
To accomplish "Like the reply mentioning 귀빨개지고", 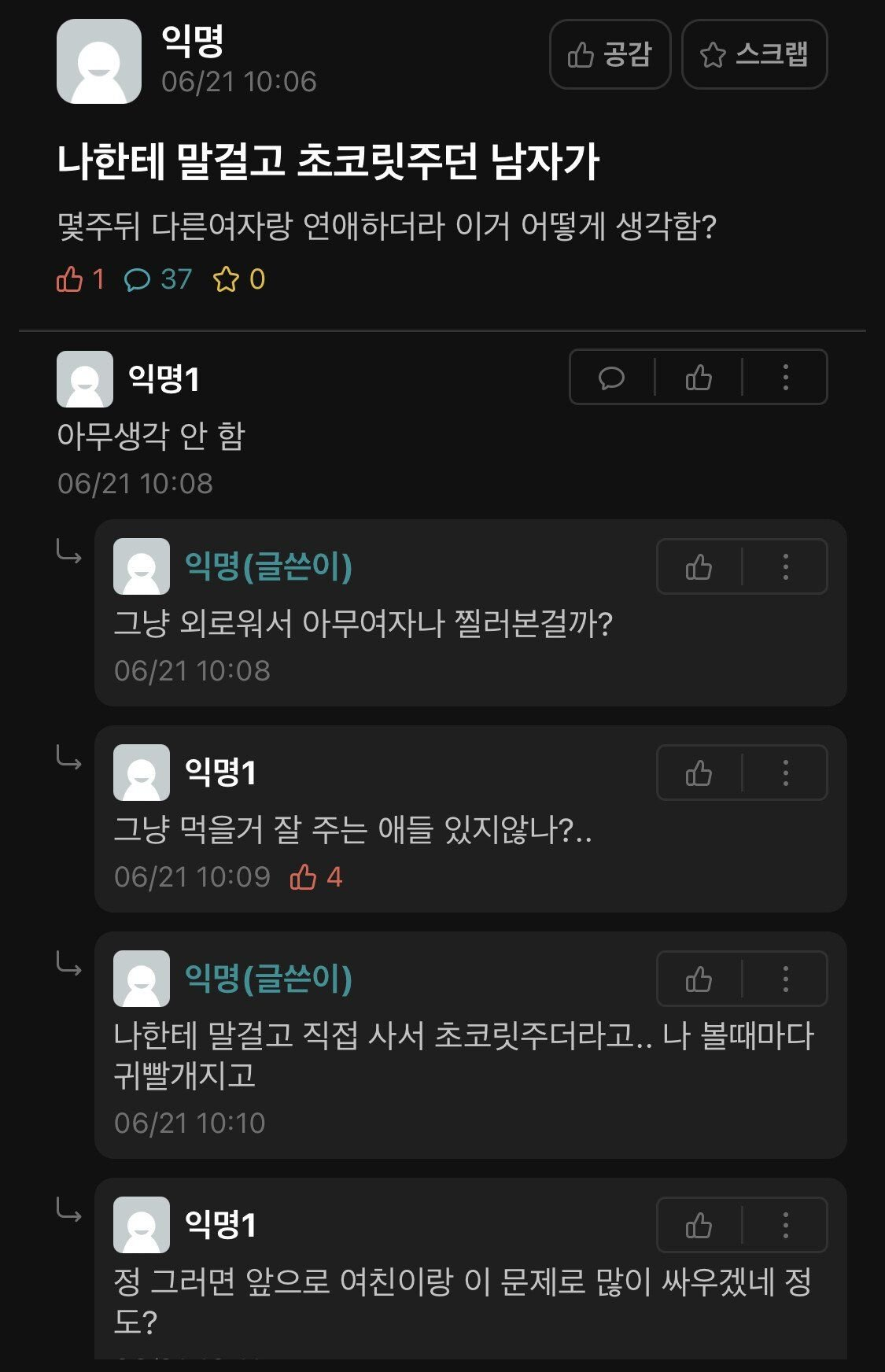I will click(699, 979).
